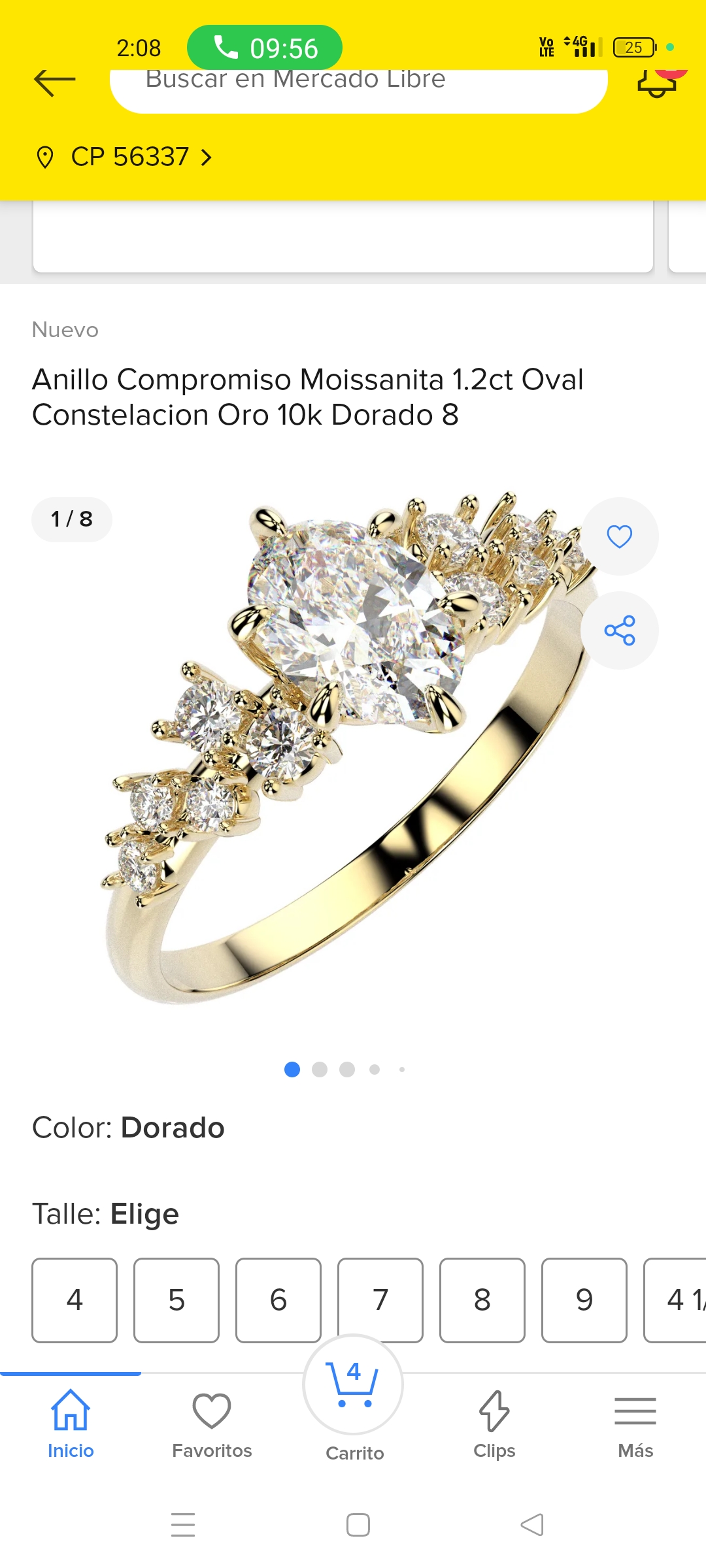The image size is (706, 1568).
Task: Switch to the Inicio tab
Action: click(x=71, y=1424)
